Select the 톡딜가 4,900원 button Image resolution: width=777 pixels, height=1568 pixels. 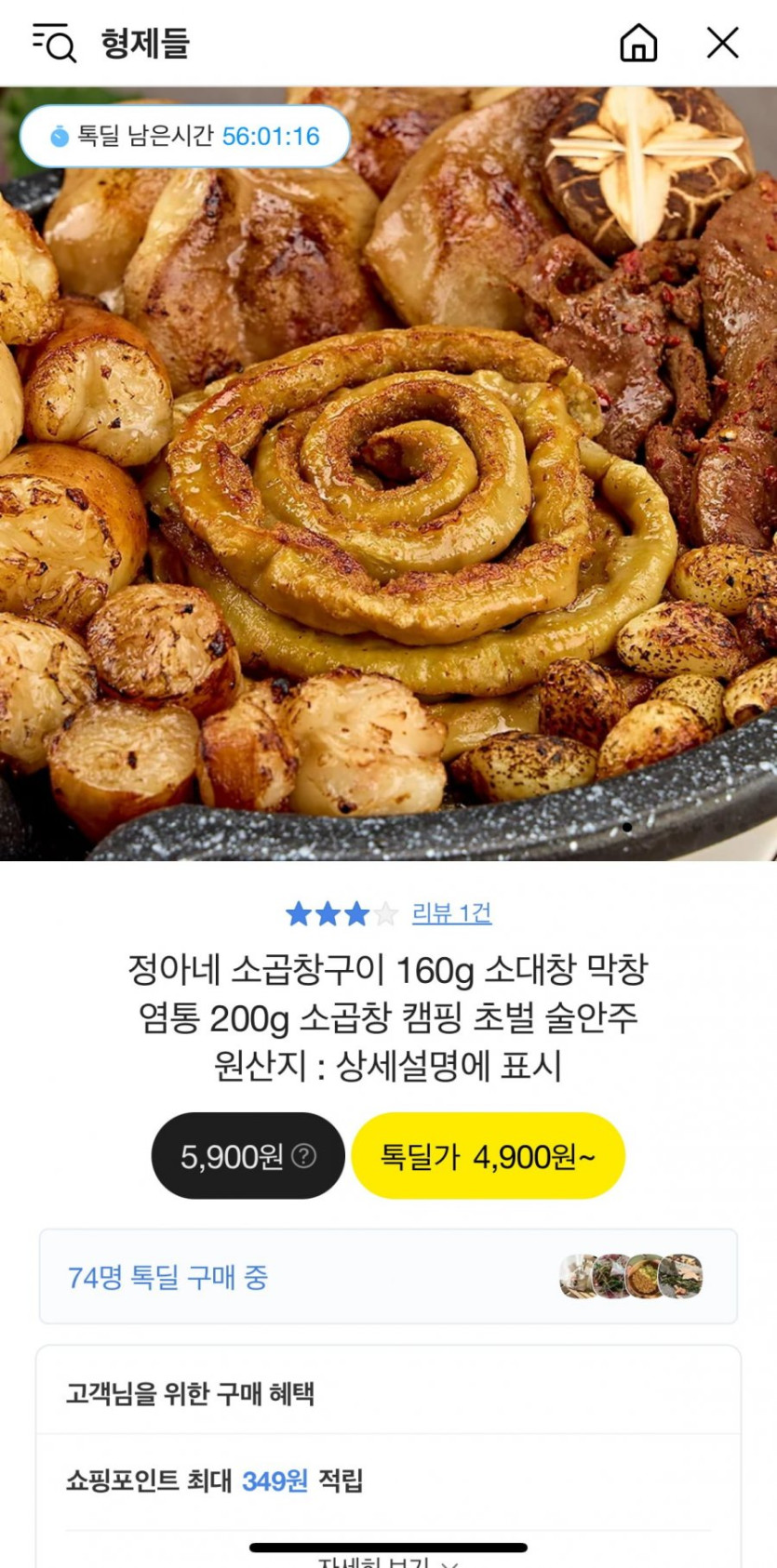click(x=488, y=1156)
